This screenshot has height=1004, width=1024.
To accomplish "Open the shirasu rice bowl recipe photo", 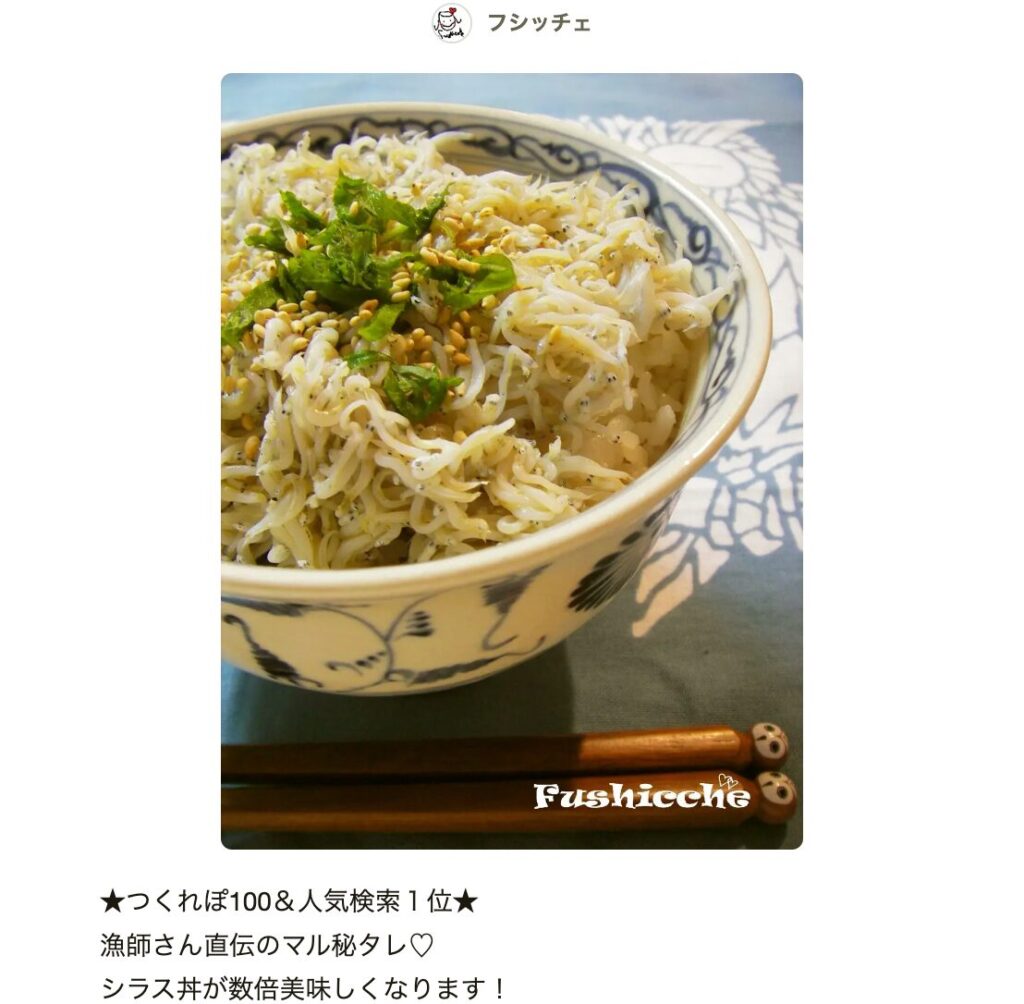I will pos(511,460).
